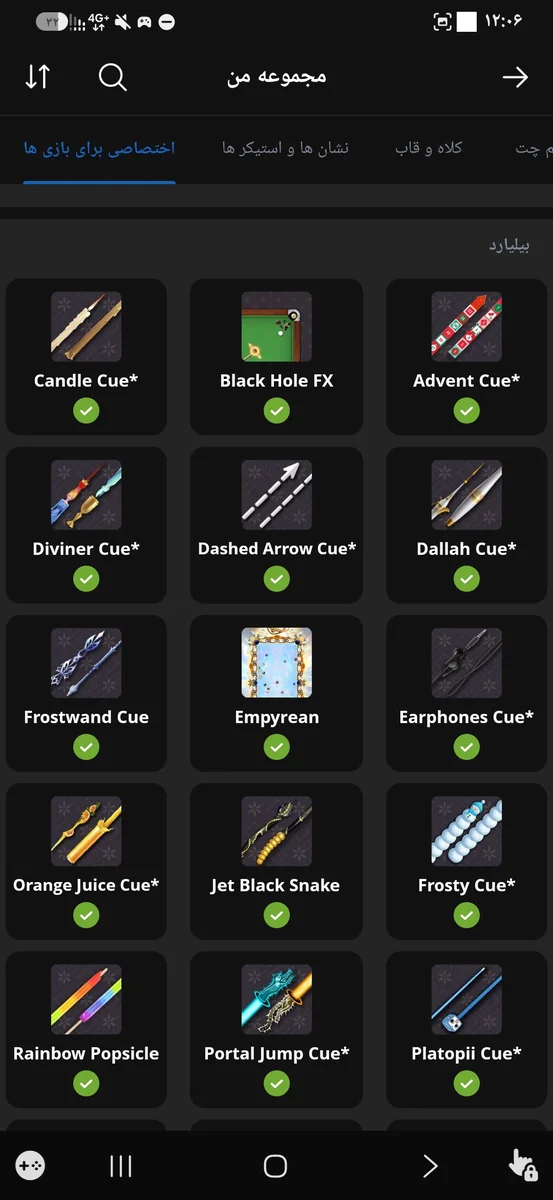
Task: Open the sort order icon
Action: pyautogui.click(x=38, y=77)
